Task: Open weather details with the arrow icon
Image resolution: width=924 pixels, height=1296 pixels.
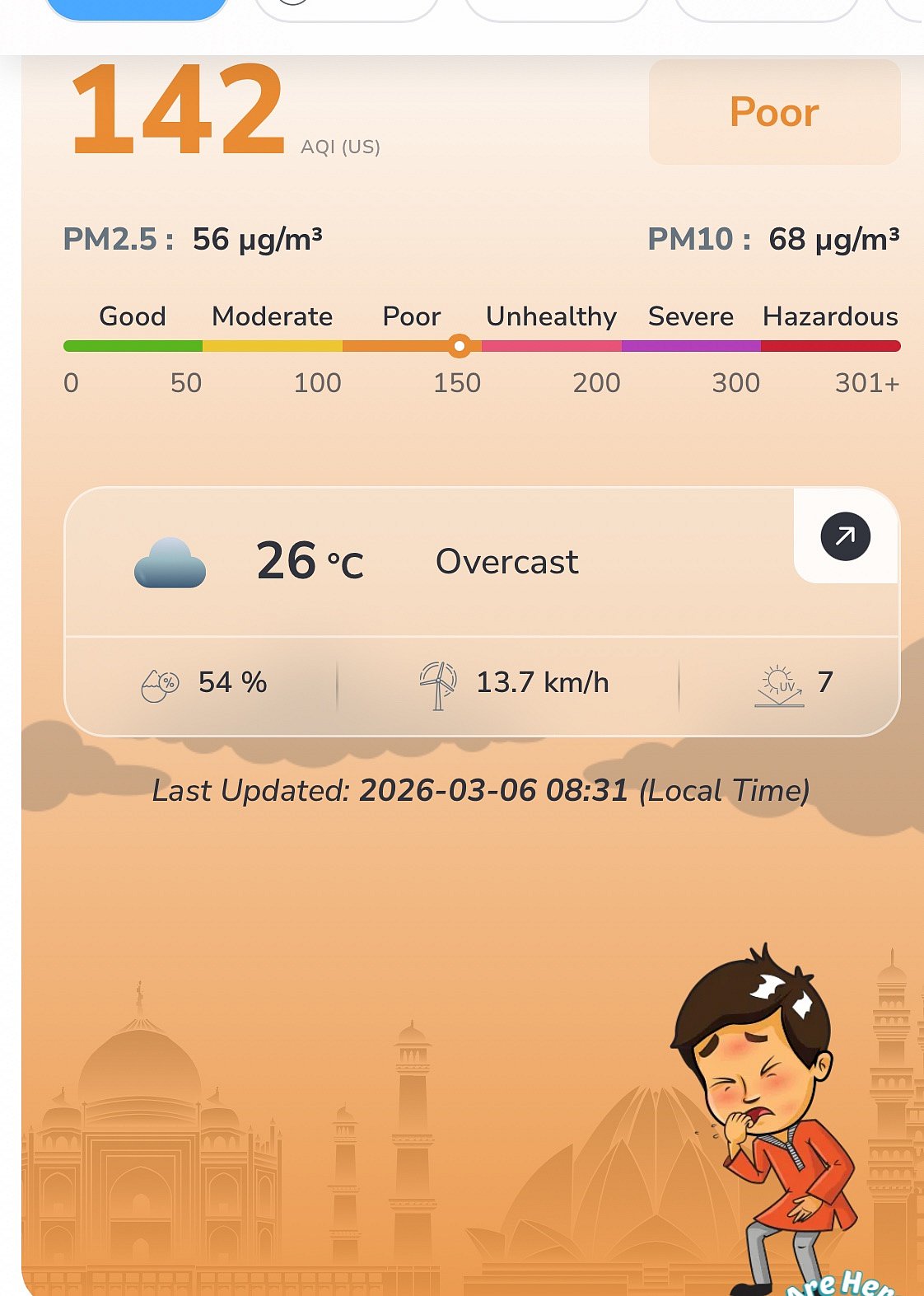Action: pyautogui.click(x=845, y=536)
